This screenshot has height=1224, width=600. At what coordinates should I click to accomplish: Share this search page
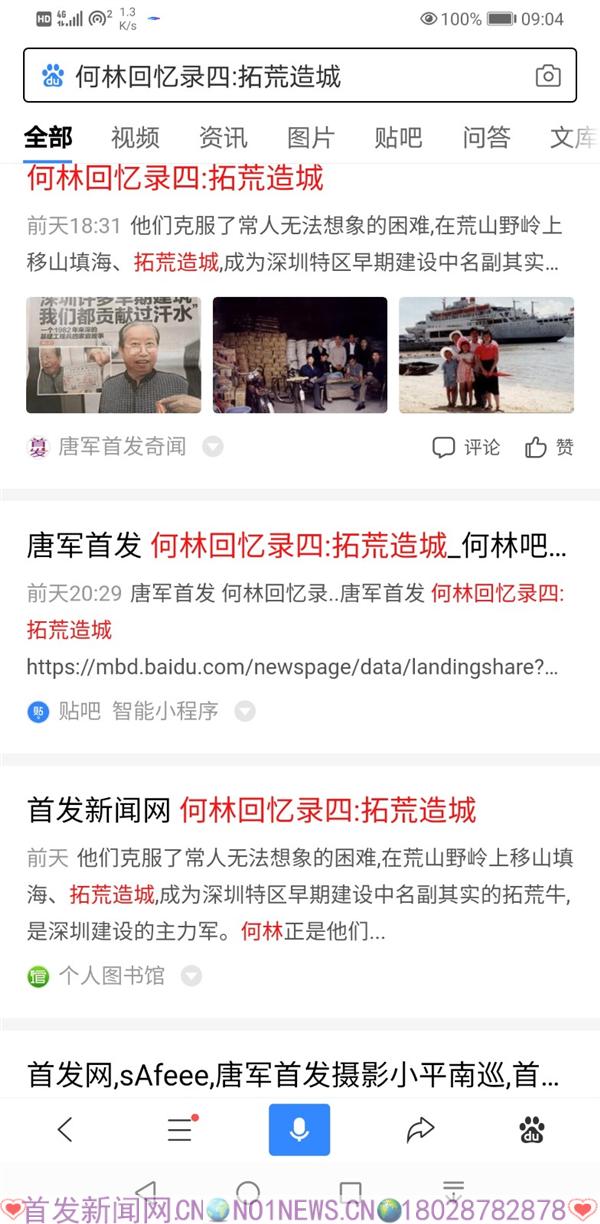click(420, 1130)
